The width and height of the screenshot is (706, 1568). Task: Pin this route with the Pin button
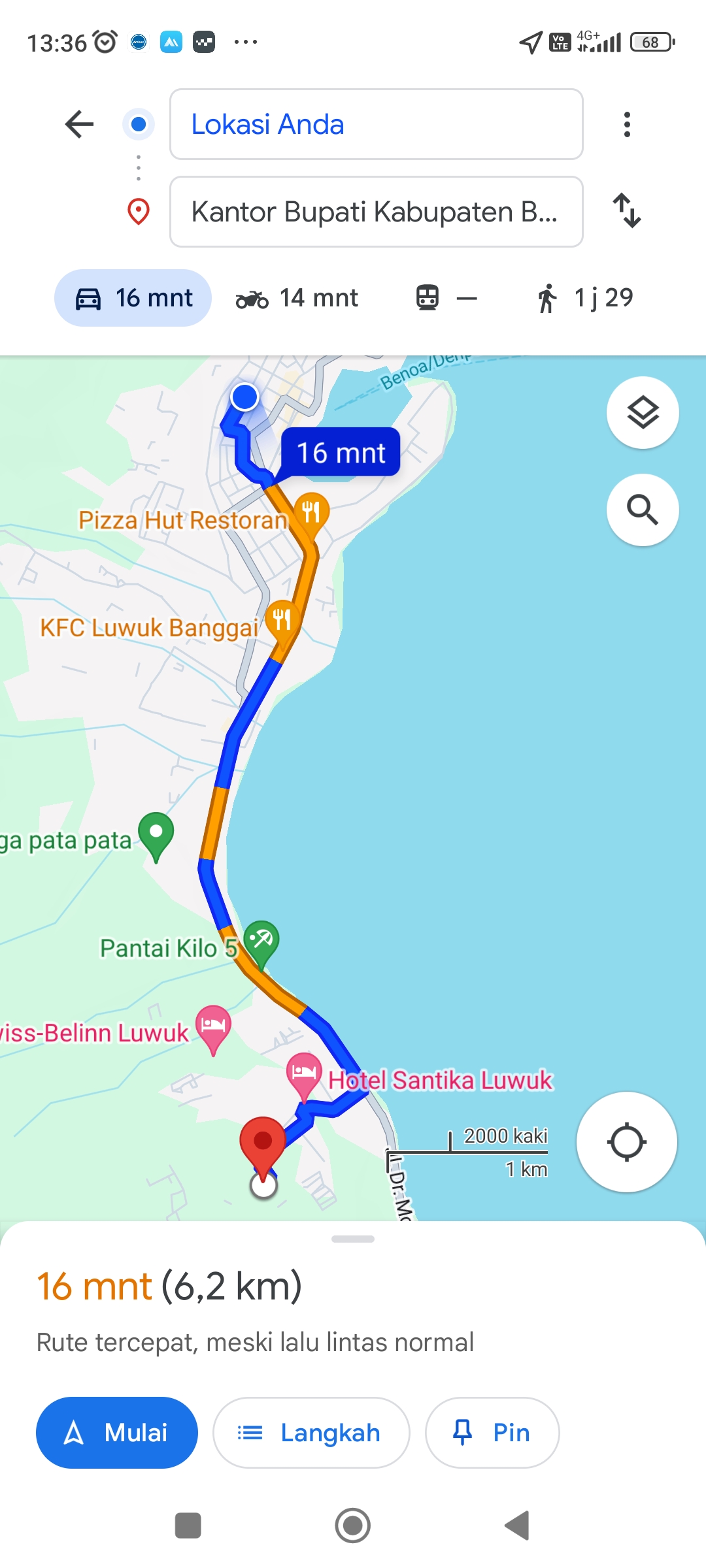click(492, 1433)
